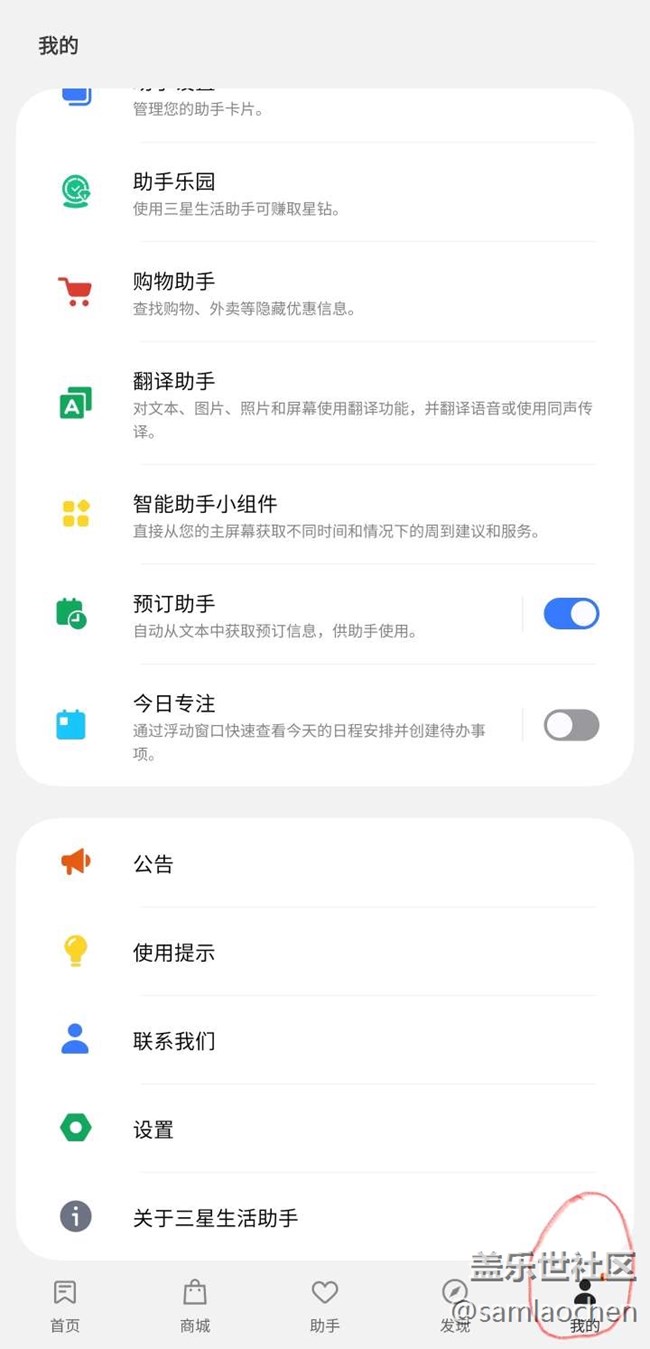Open 购物助手 settings
650x1349 pixels.
[x=325, y=292]
